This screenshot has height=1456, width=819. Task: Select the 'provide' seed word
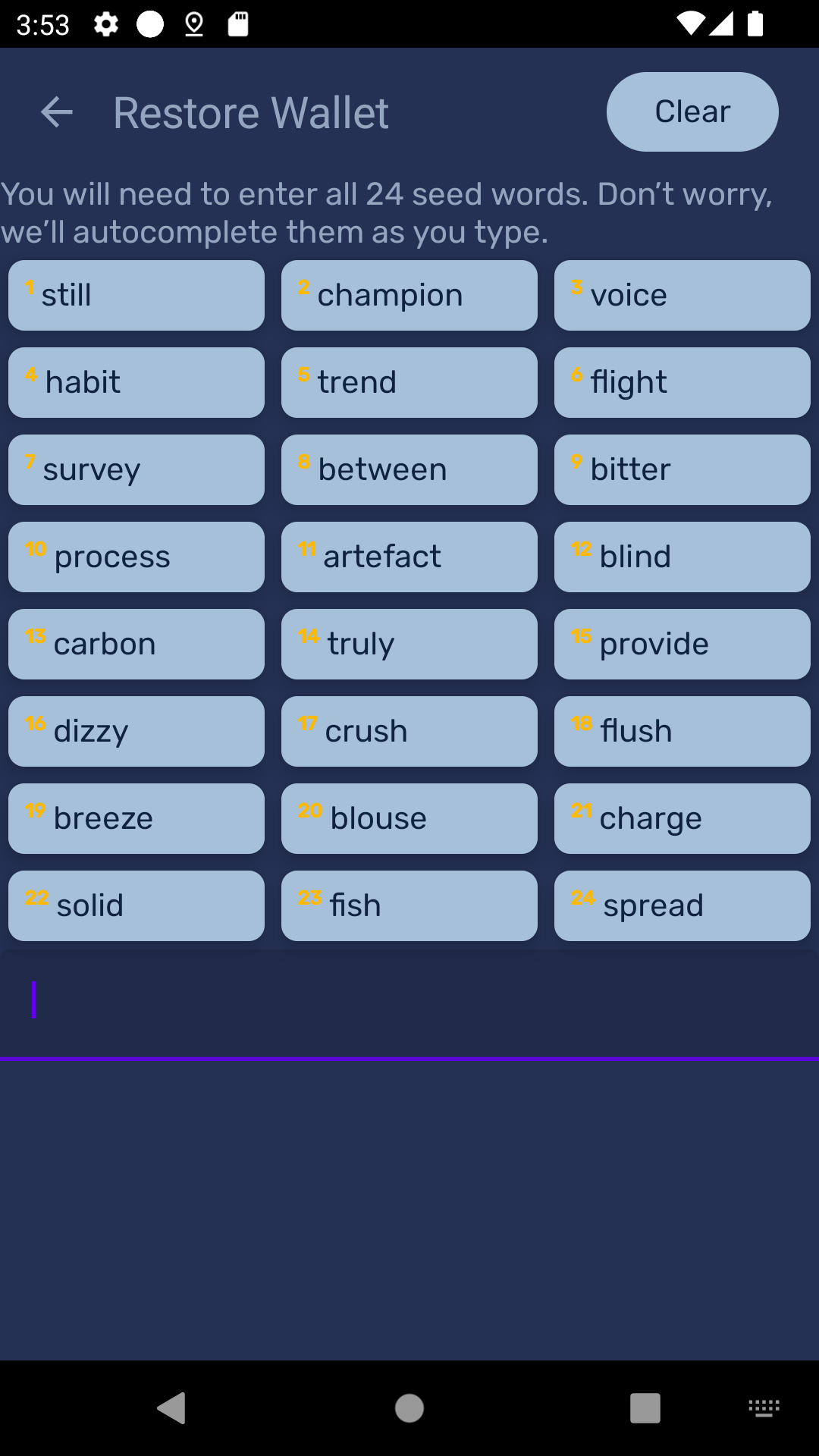click(x=682, y=644)
